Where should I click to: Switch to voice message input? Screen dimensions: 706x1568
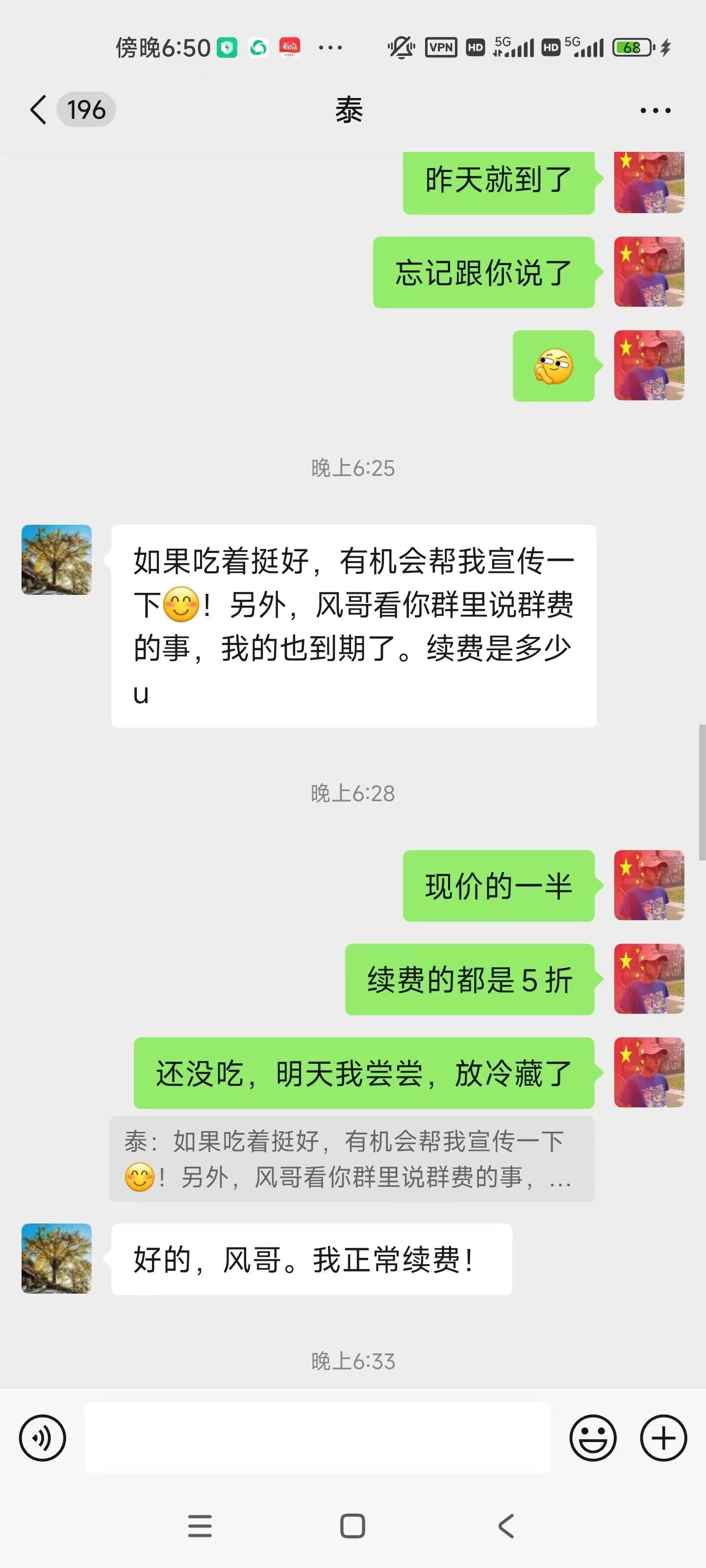tap(42, 1438)
